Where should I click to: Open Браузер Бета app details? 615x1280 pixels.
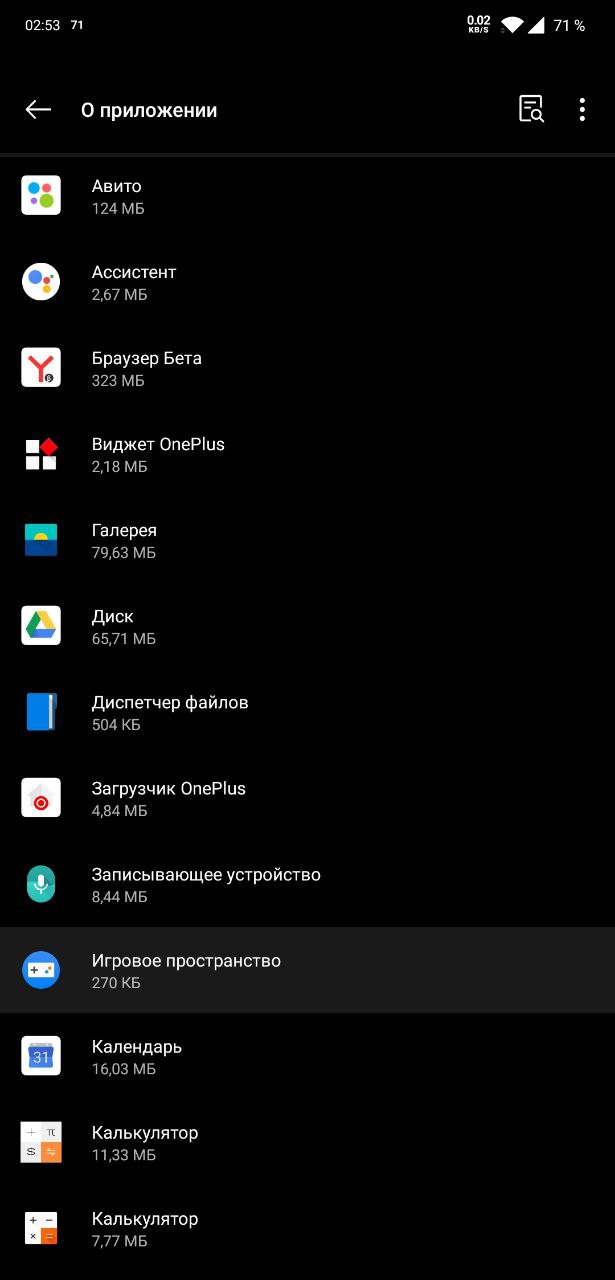307,368
